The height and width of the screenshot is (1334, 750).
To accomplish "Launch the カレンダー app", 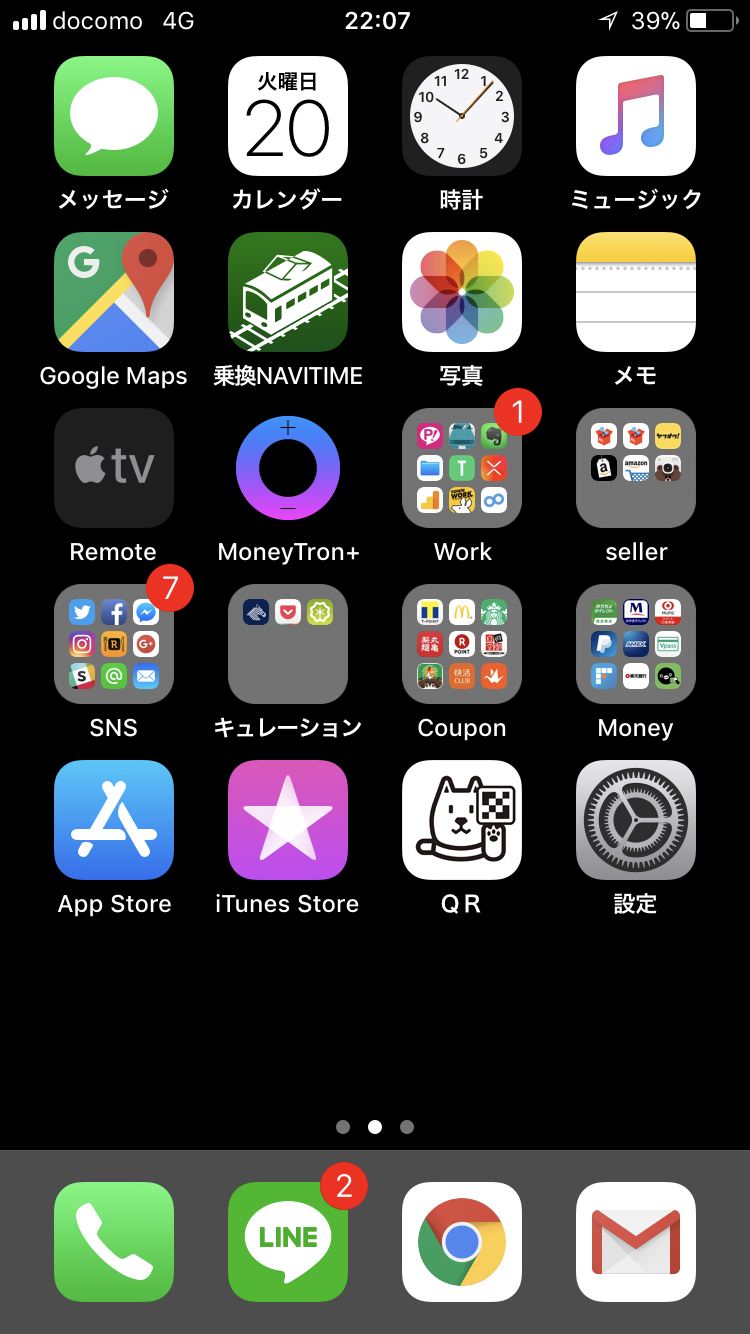I will (288, 116).
